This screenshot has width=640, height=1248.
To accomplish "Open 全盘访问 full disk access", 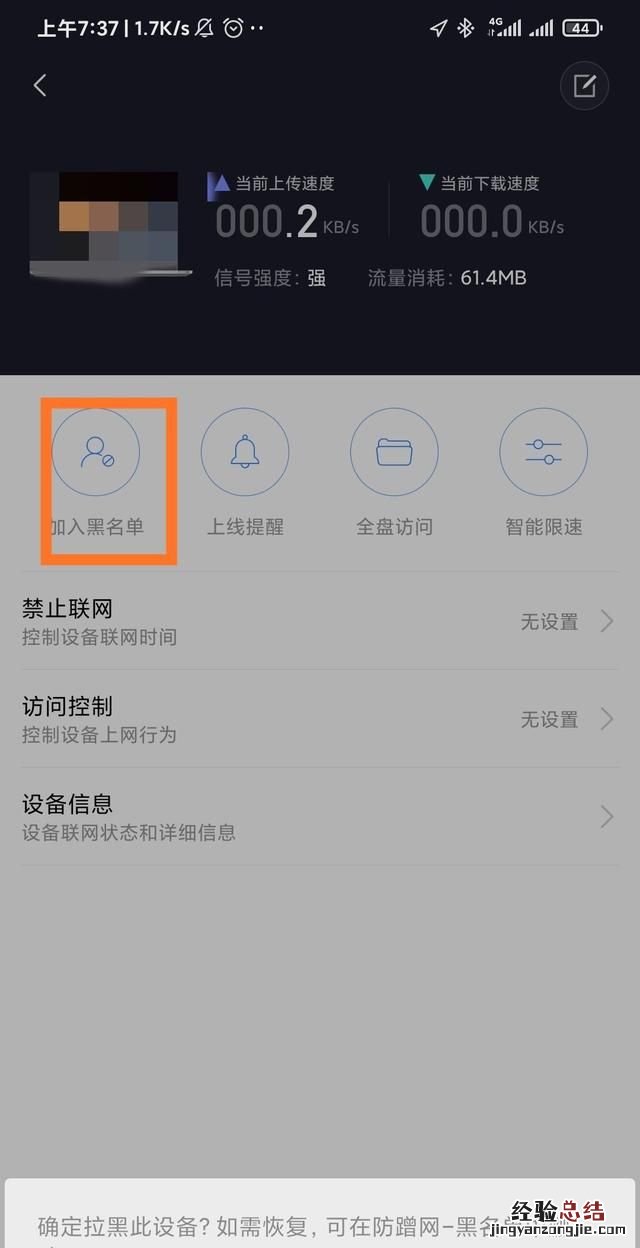I will click(394, 453).
